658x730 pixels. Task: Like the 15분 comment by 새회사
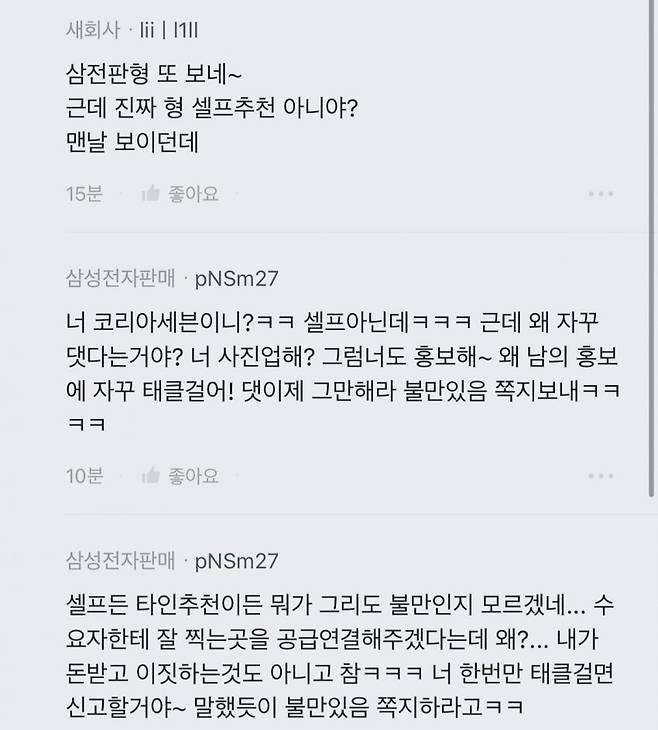(180, 194)
